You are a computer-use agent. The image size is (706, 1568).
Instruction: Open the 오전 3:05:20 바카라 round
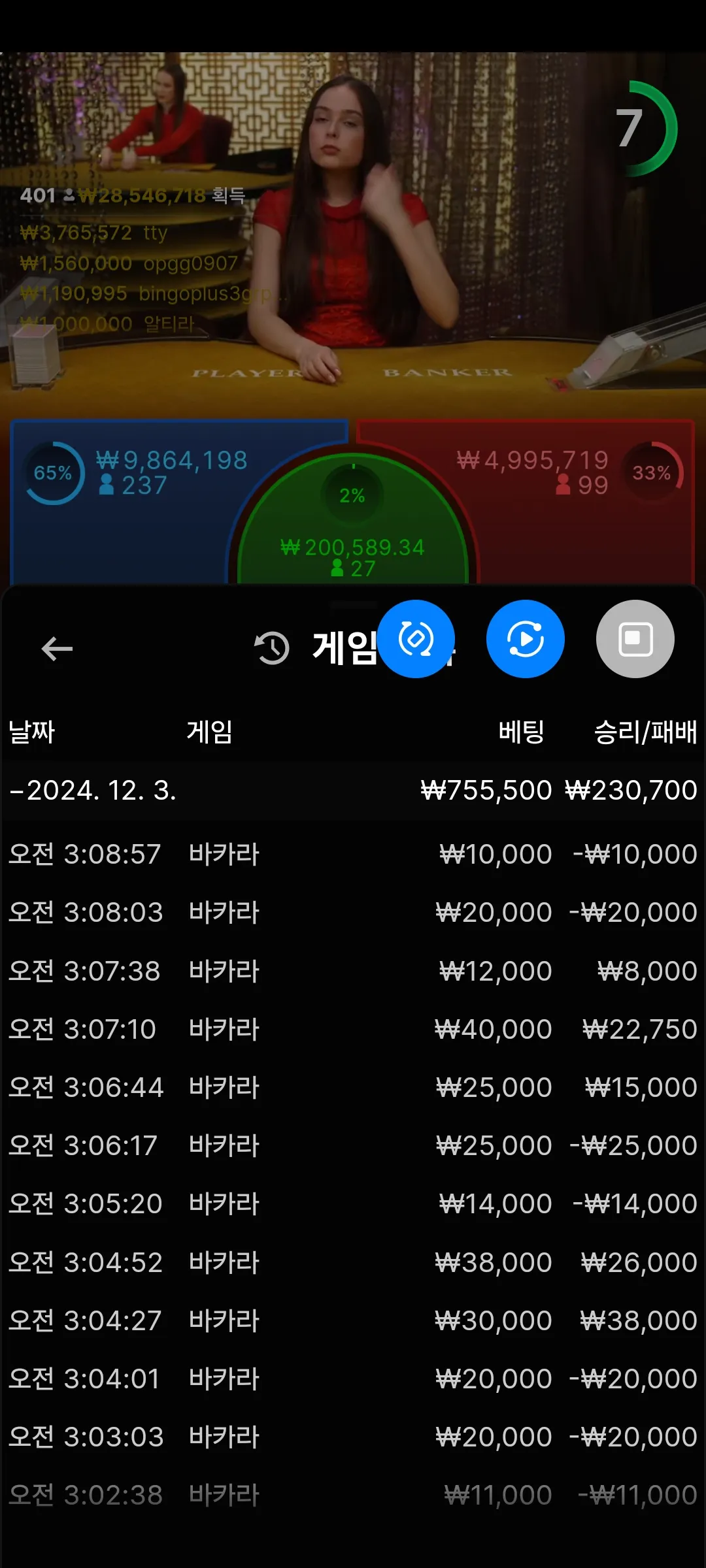pos(353,1203)
